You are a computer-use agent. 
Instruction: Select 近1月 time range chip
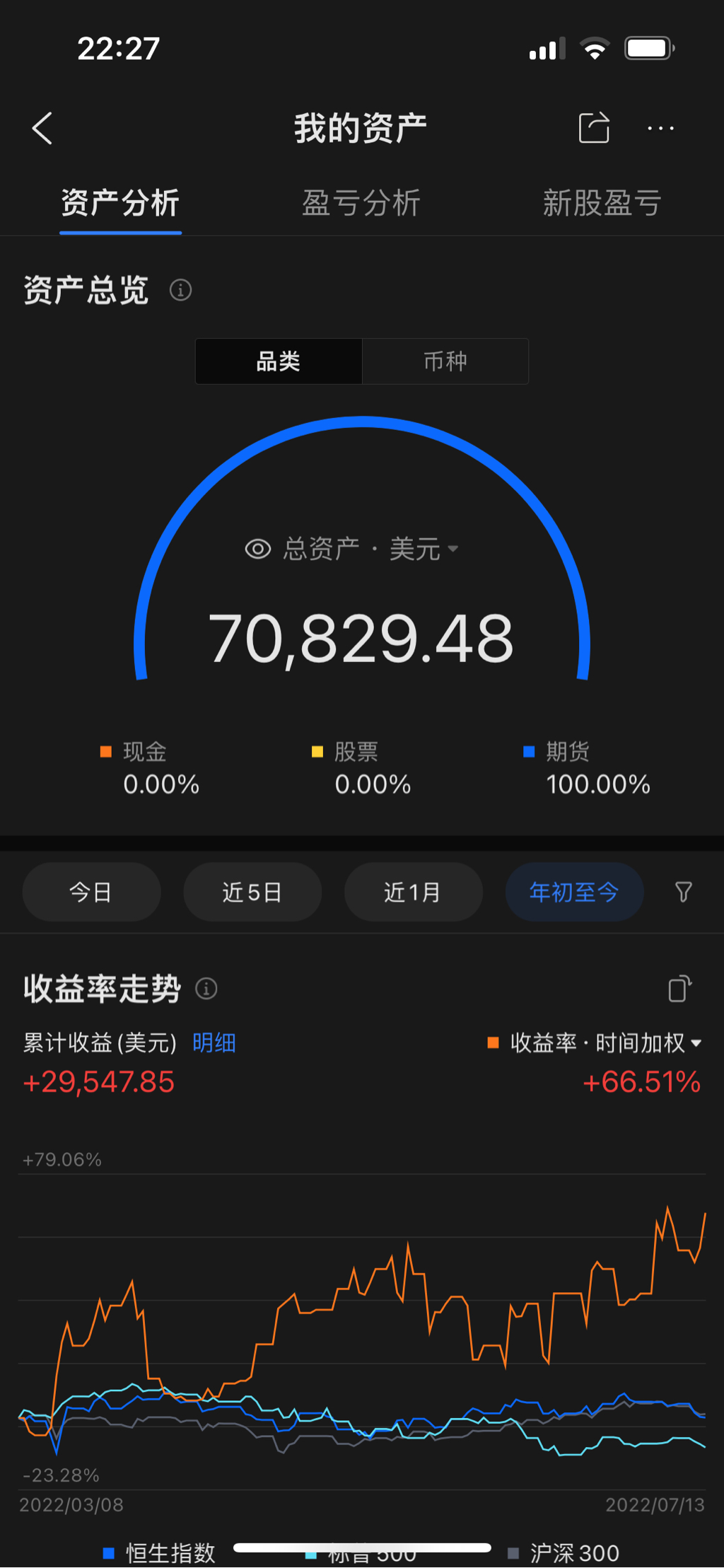(x=413, y=892)
